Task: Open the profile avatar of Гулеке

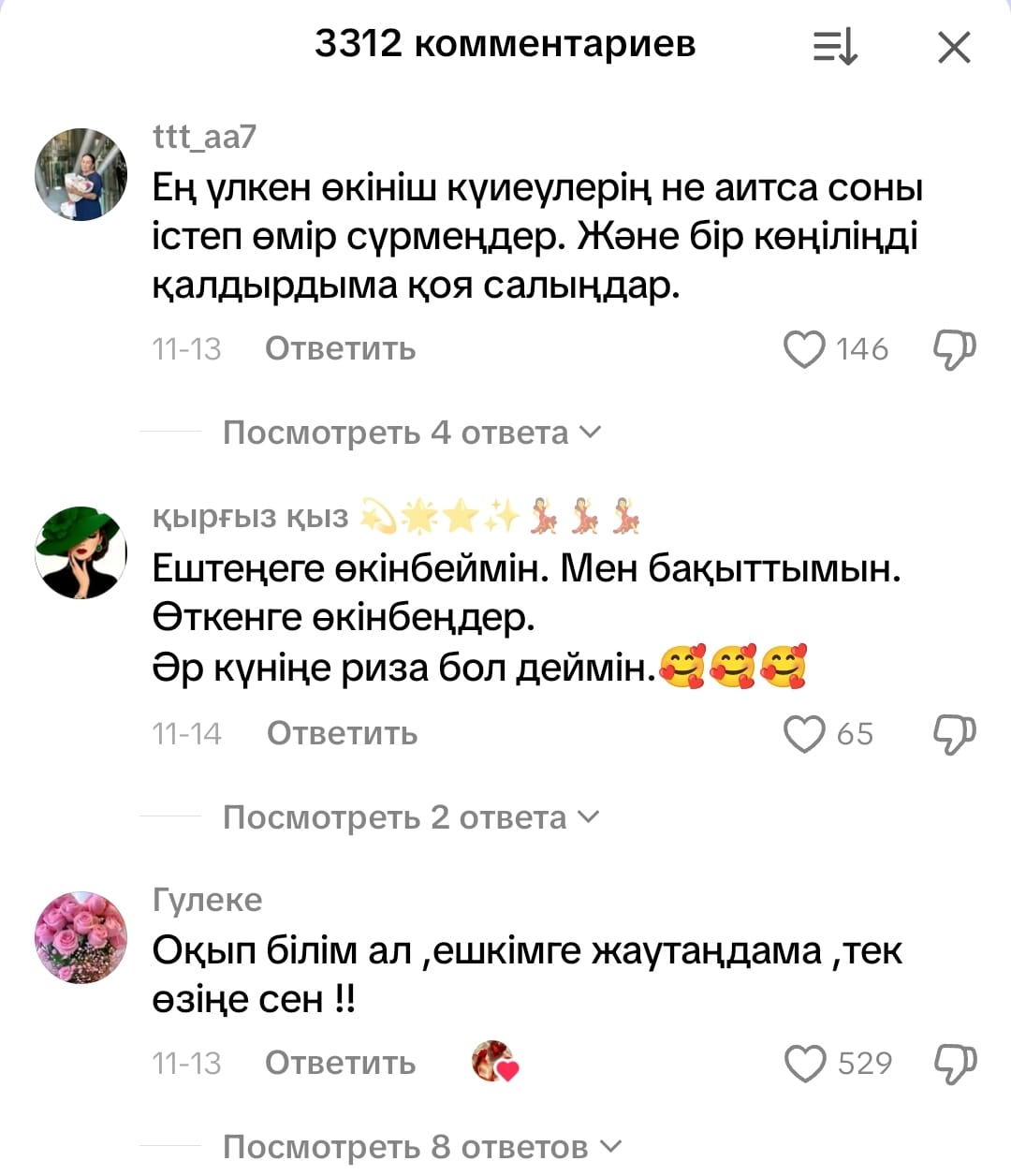Action: click(x=81, y=937)
